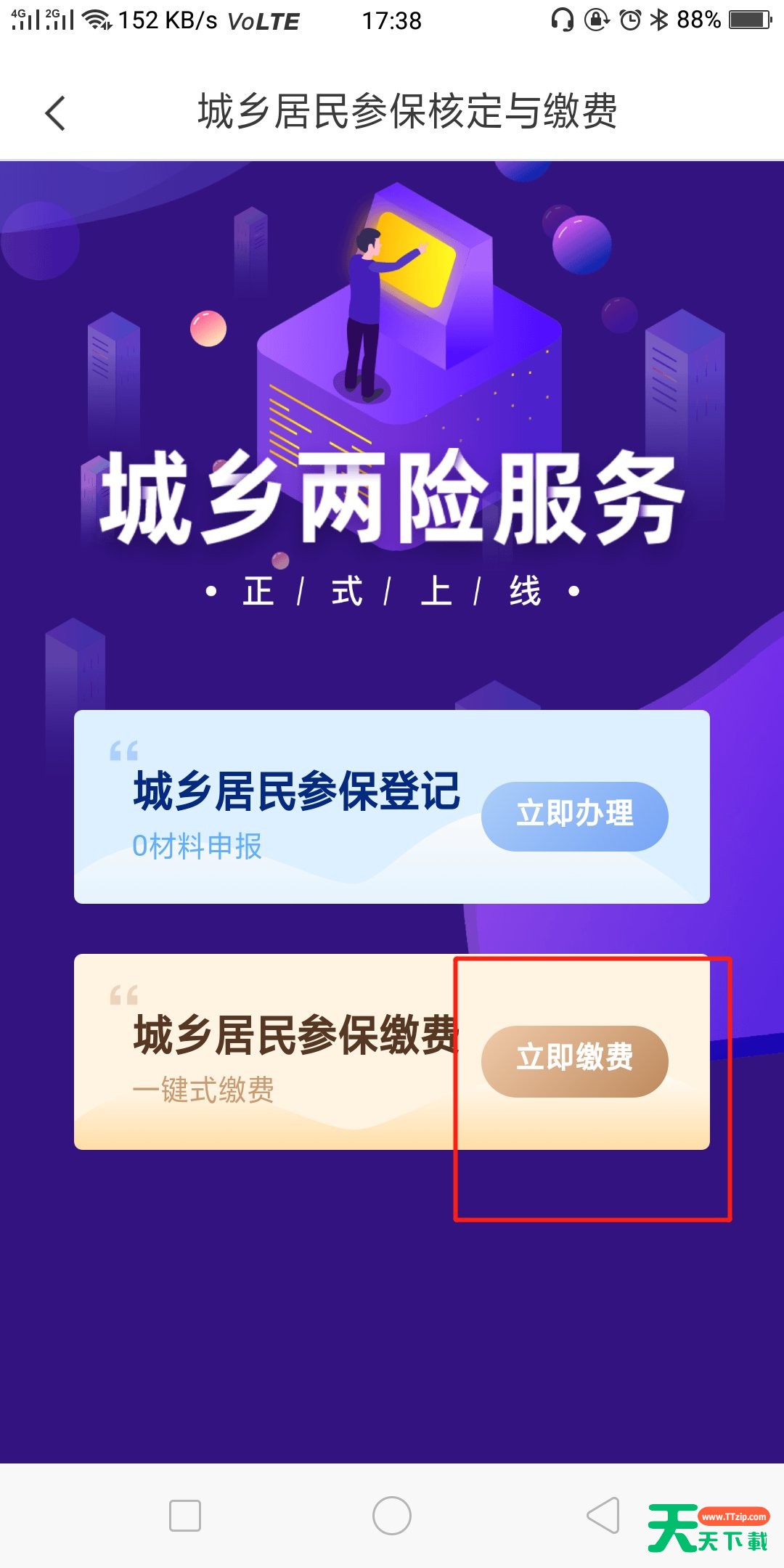Go back using the top-left arrow
The image size is (784, 1568).
[55, 113]
